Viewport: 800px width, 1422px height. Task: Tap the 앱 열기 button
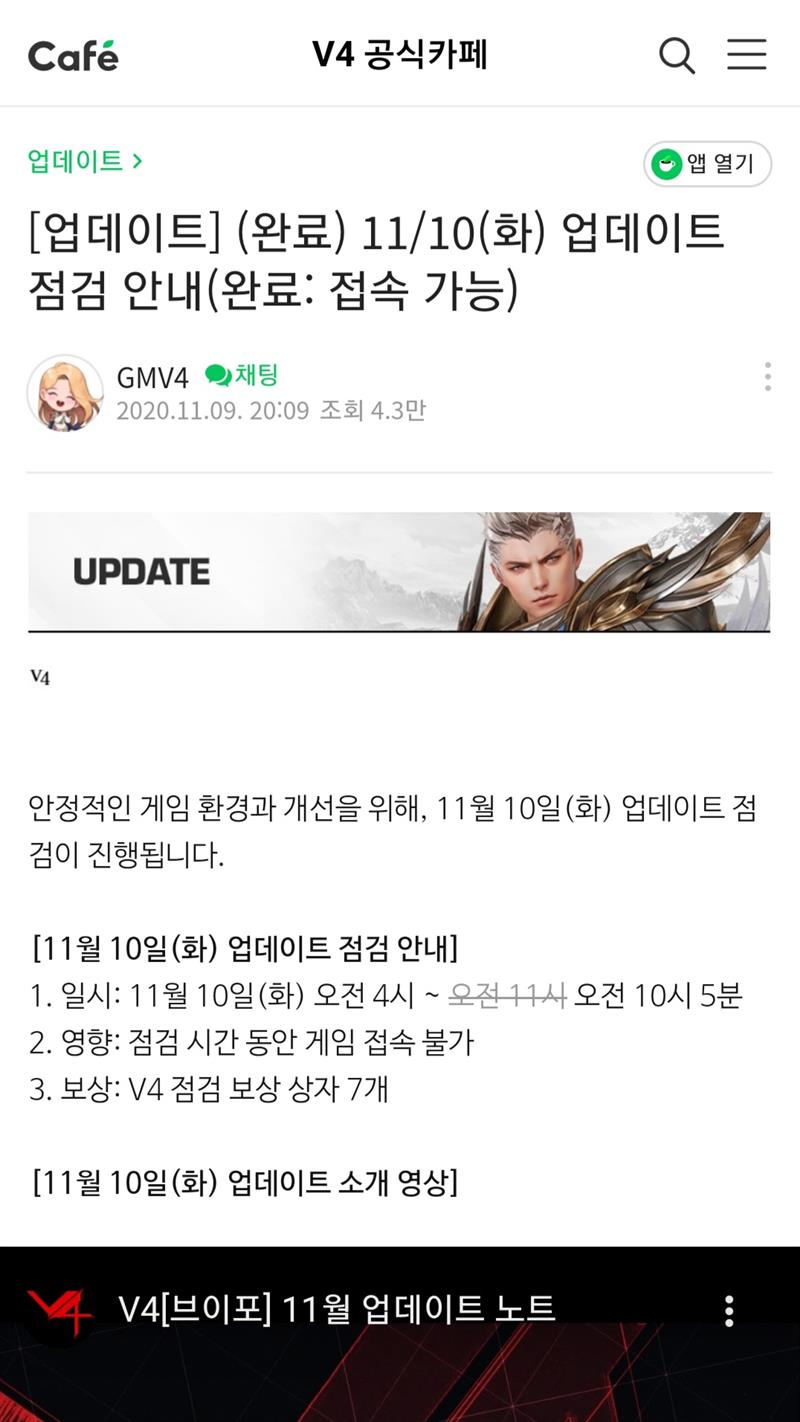click(707, 164)
